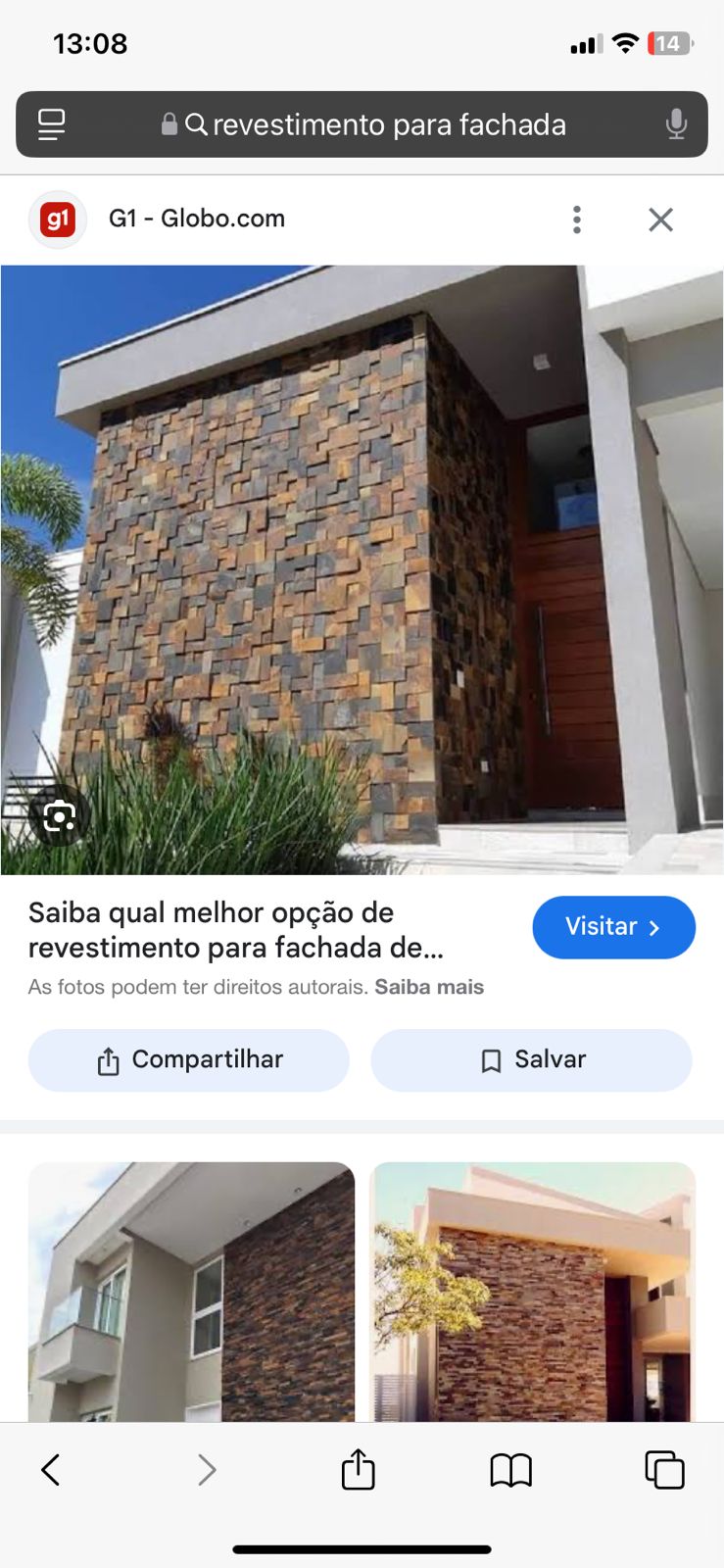Show bookmarks using the book icon

[511, 1469]
